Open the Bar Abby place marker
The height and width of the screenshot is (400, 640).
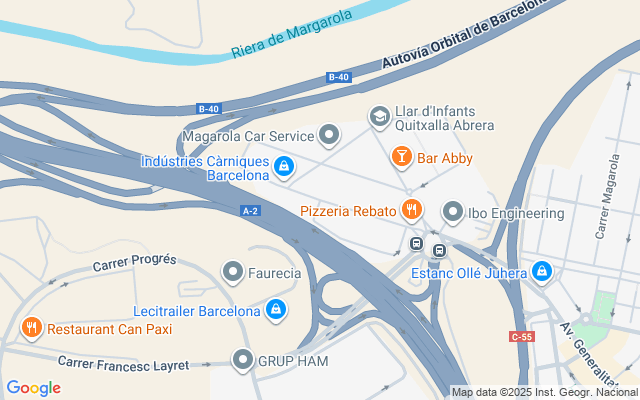pyautogui.click(x=401, y=157)
